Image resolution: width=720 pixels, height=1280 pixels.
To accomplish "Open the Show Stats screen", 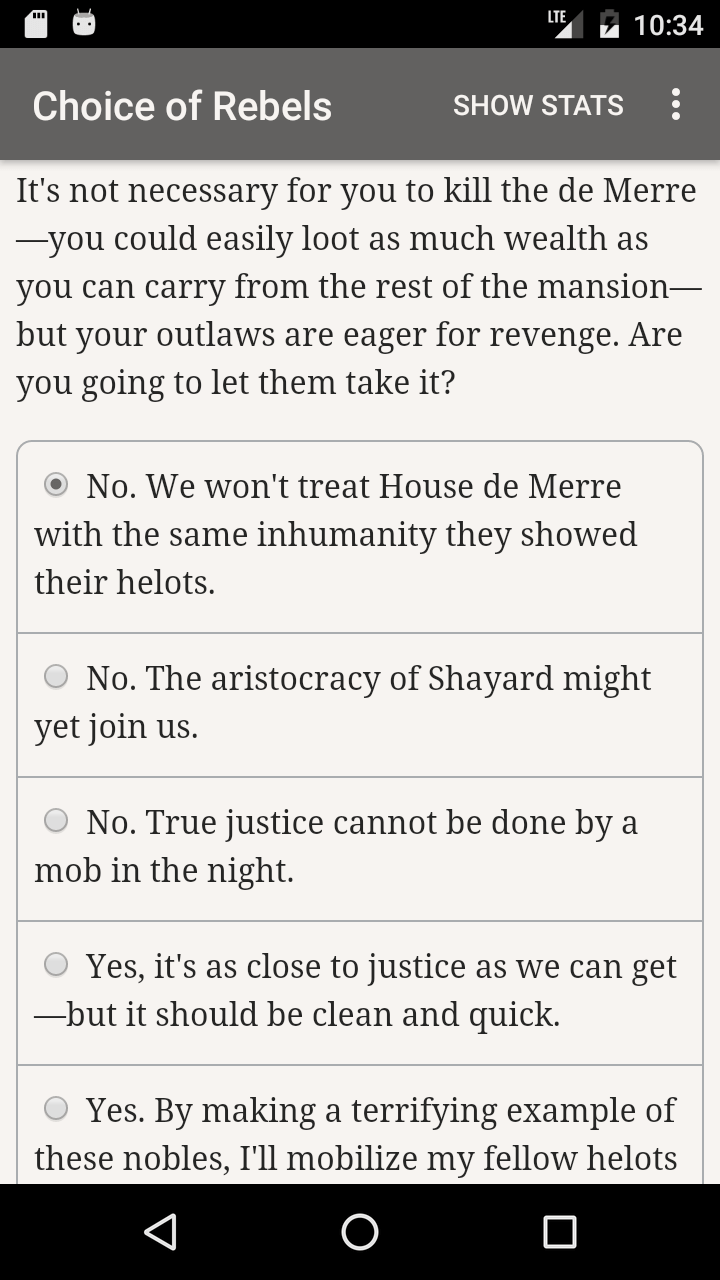I will [538, 105].
